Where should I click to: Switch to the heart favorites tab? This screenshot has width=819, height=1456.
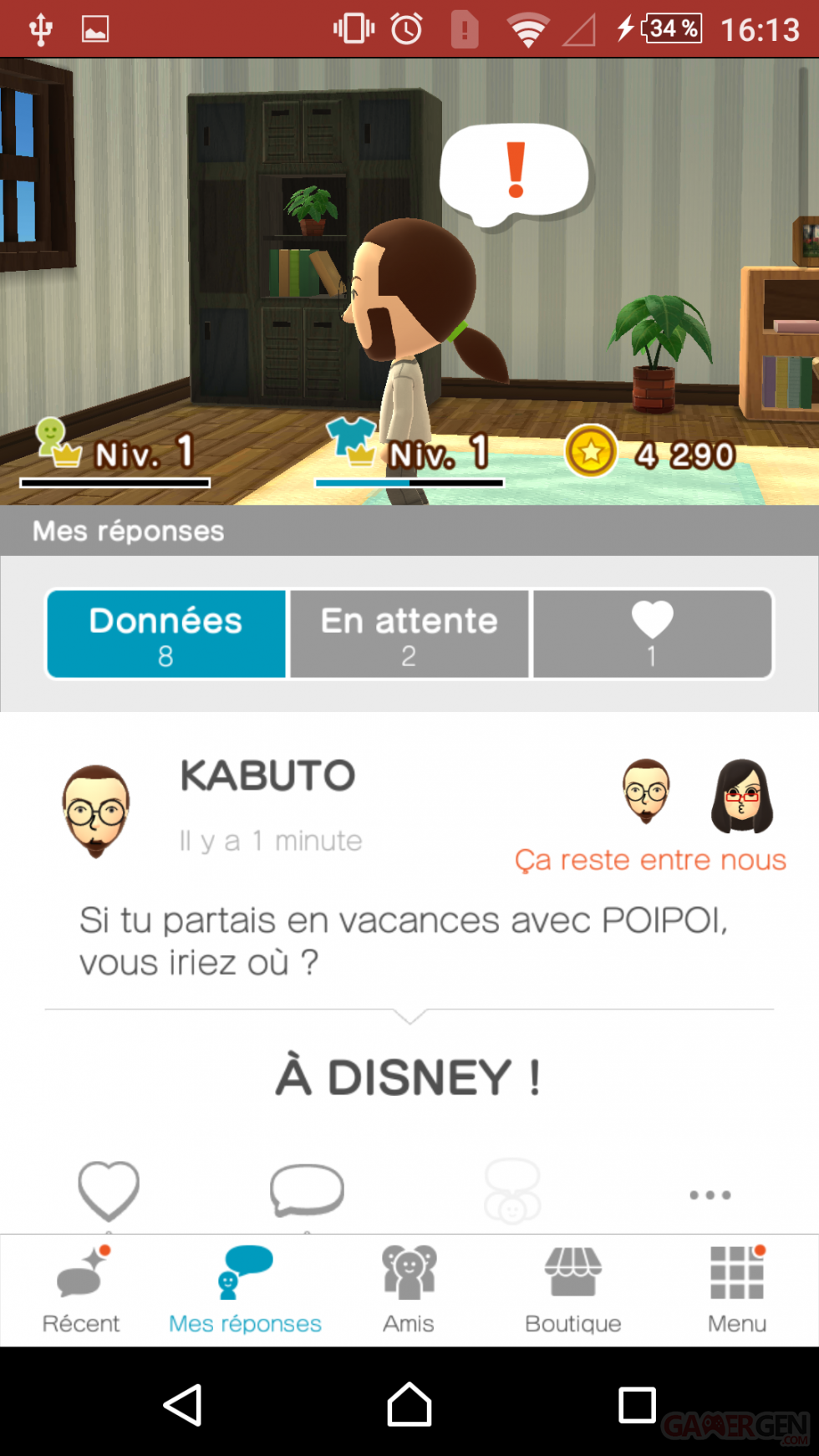(652, 634)
